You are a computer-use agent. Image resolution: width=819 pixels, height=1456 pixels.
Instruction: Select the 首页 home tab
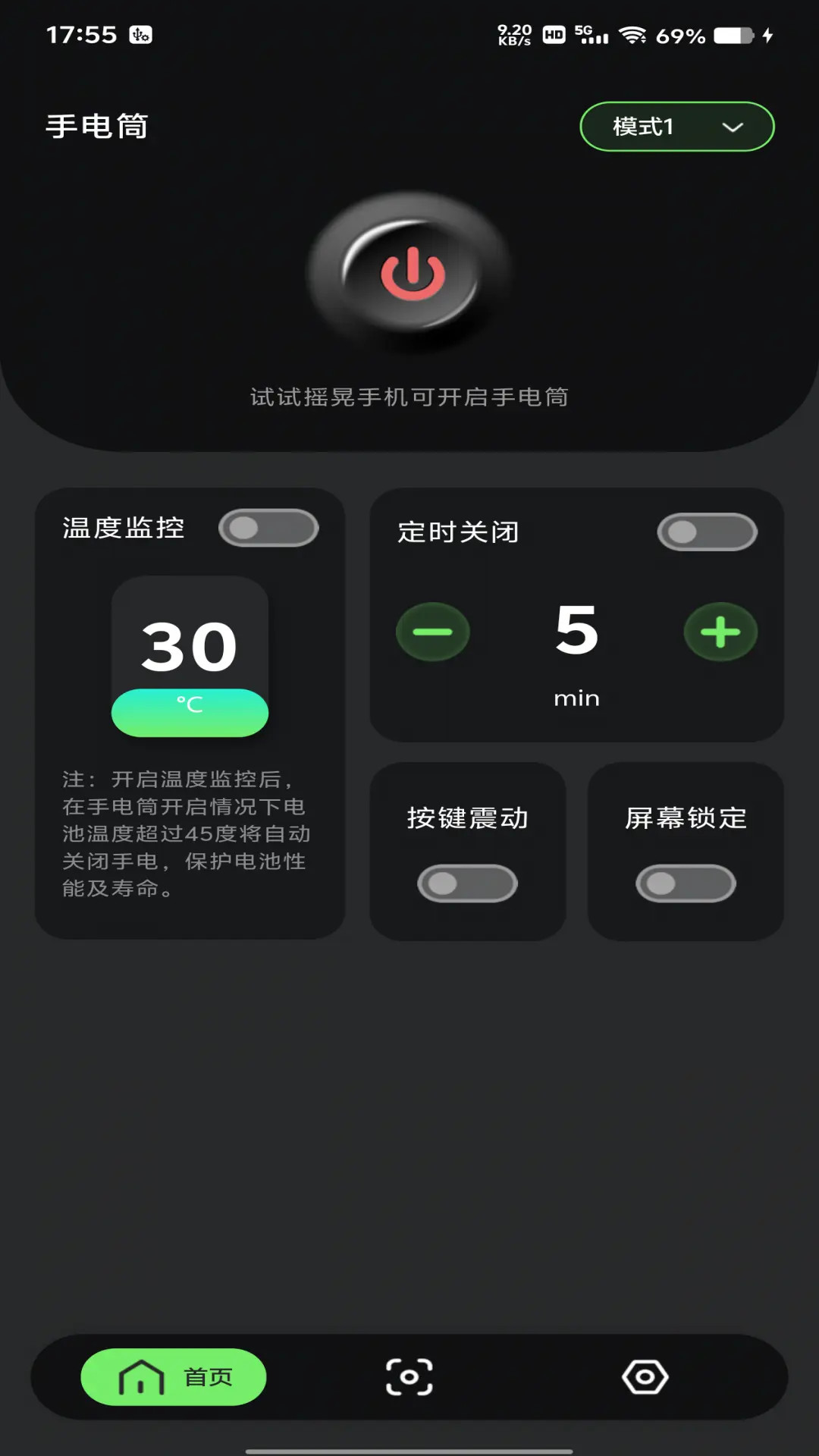173,1379
